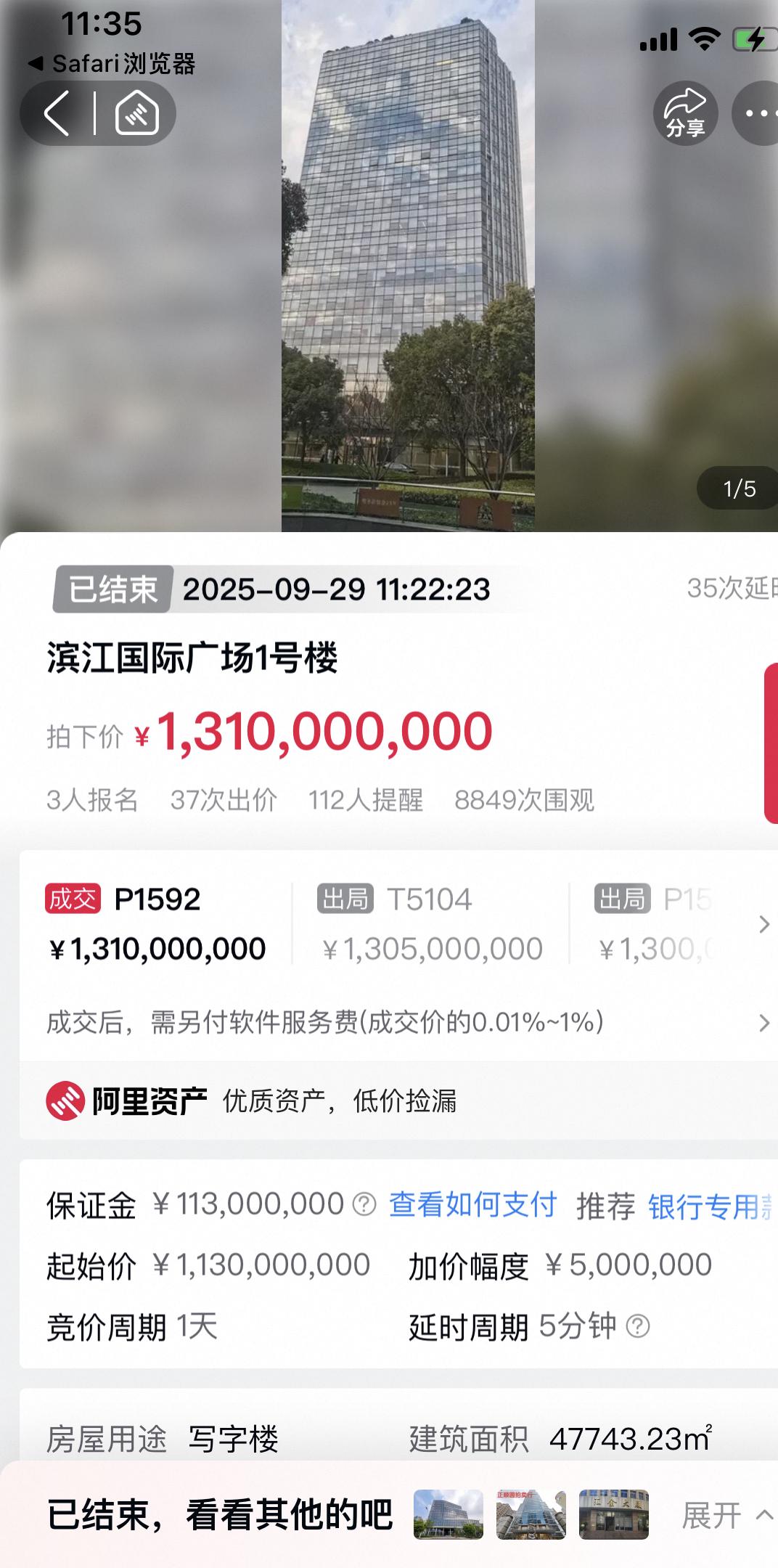Open second recommended property thumbnail
This screenshot has width=778, height=1568.
click(531, 1515)
